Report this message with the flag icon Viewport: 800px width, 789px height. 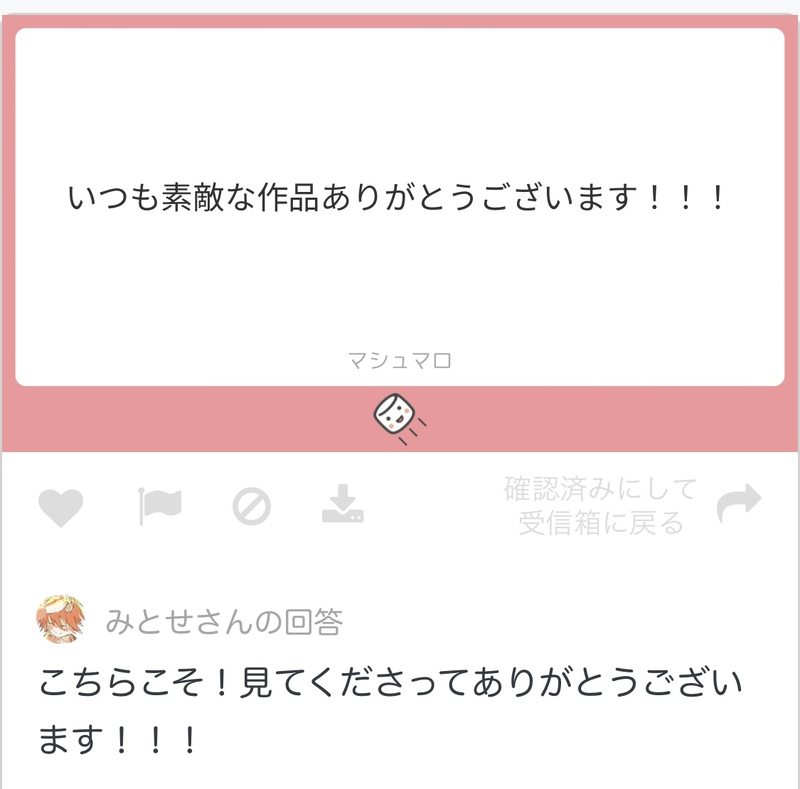158,507
